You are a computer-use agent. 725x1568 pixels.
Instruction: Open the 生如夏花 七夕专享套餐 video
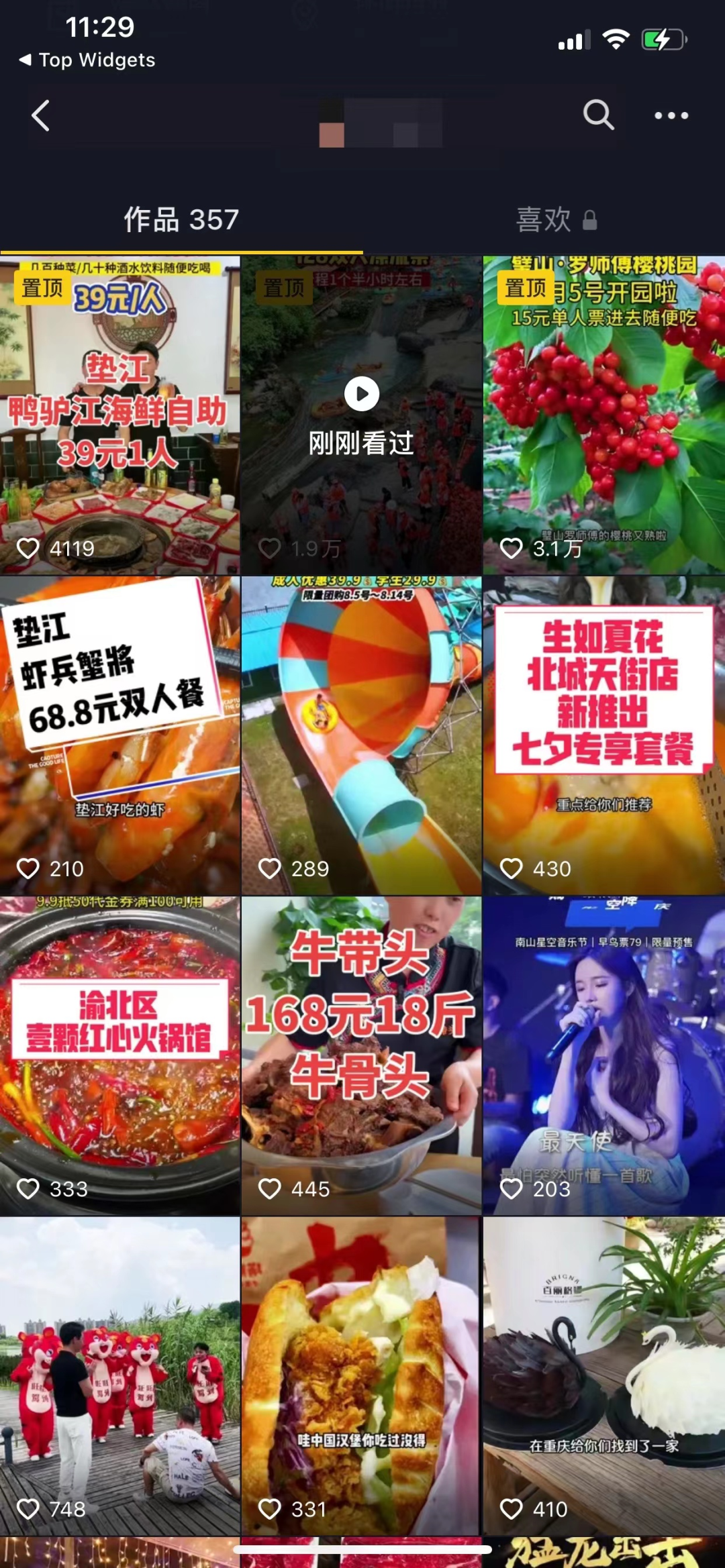(603, 735)
